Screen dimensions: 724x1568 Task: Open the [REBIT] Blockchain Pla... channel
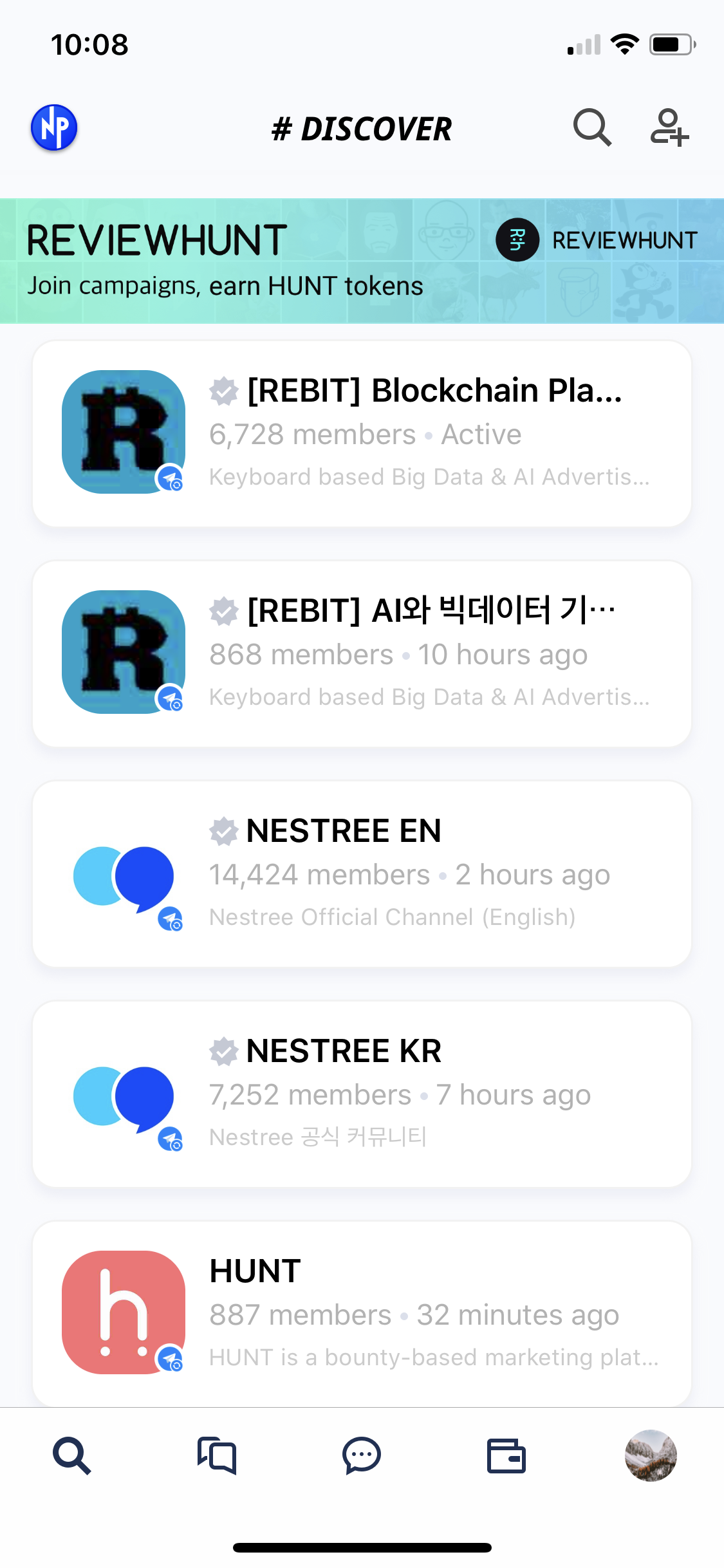pyautogui.click(x=362, y=433)
